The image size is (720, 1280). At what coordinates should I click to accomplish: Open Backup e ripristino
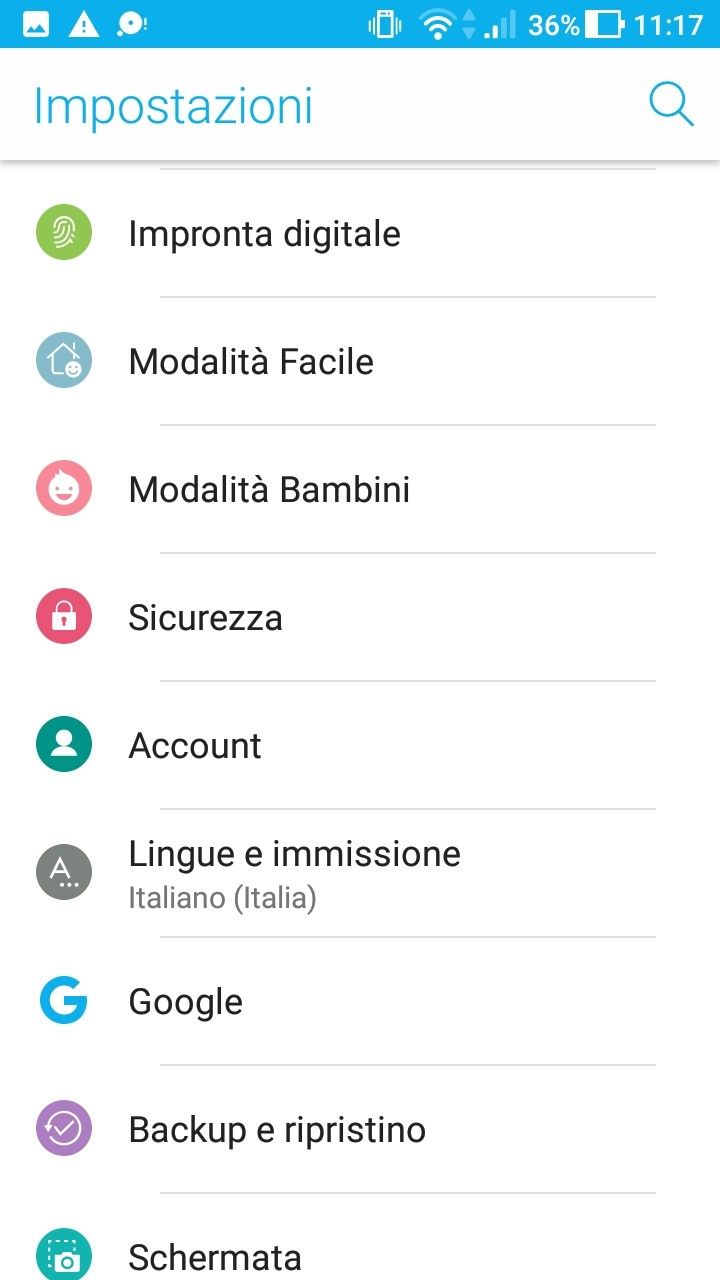pyautogui.click(x=277, y=1130)
